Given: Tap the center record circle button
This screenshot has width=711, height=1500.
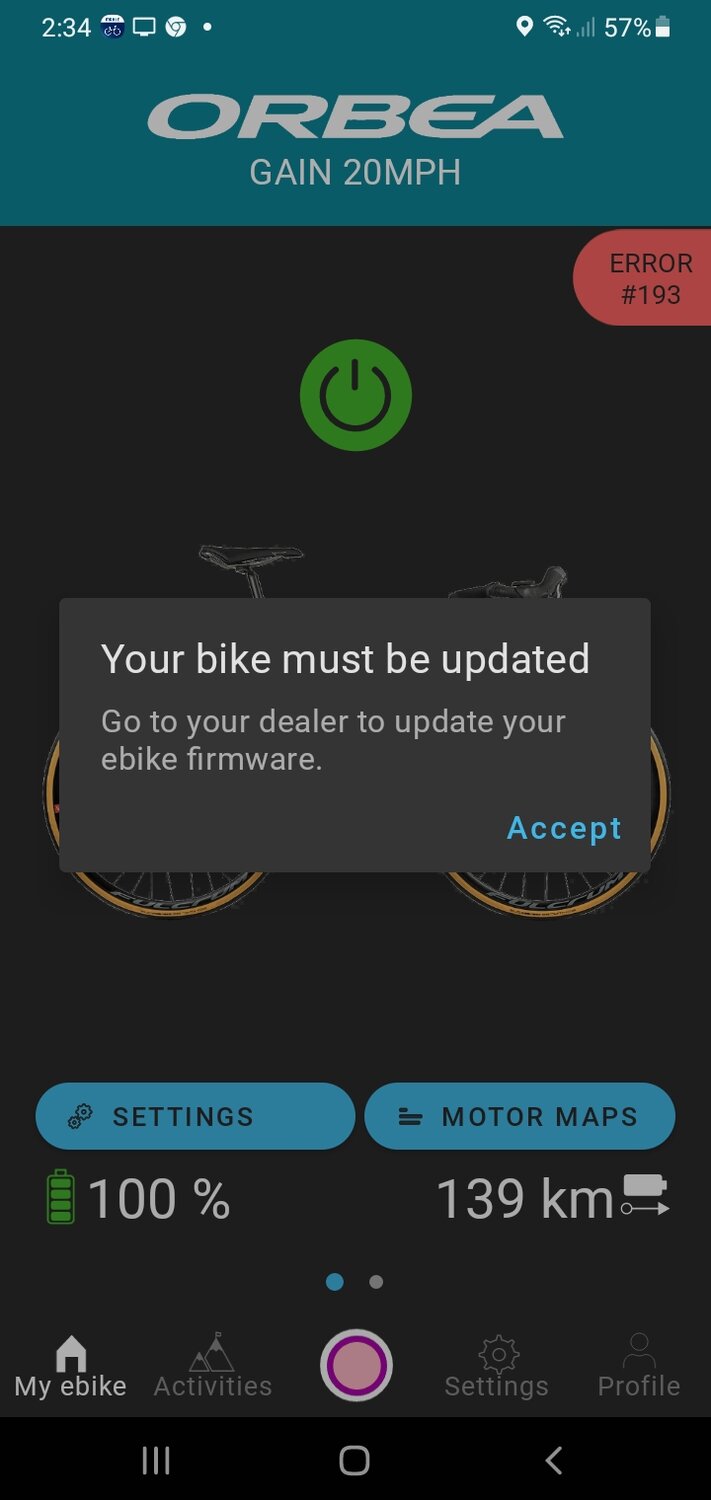Looking at the screenshot, I should coord(356,1365).
